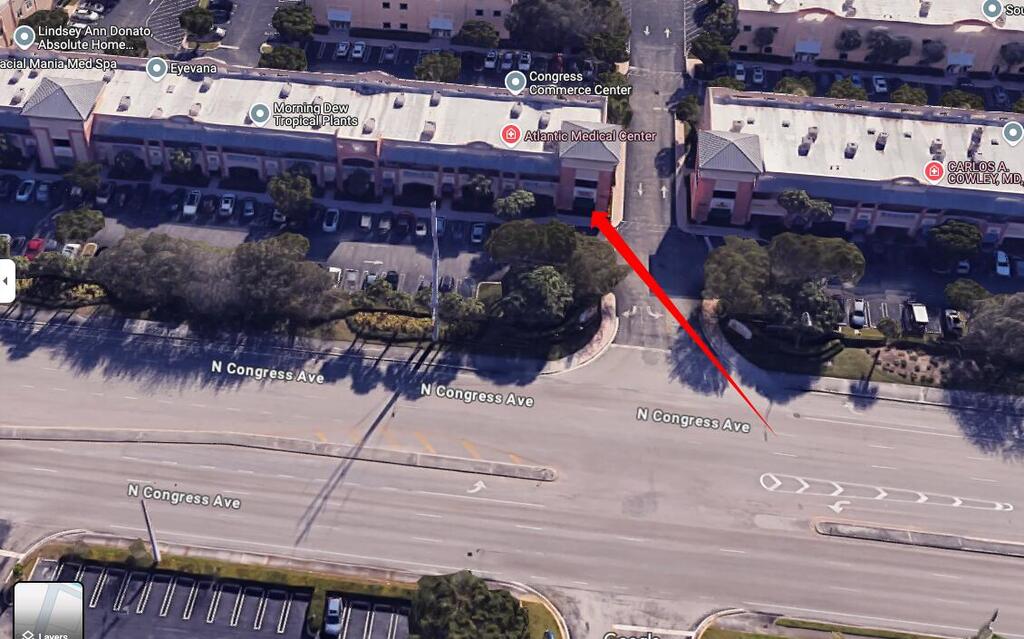Open the Carlos A. Cowley, MD marker

point(934,171)
